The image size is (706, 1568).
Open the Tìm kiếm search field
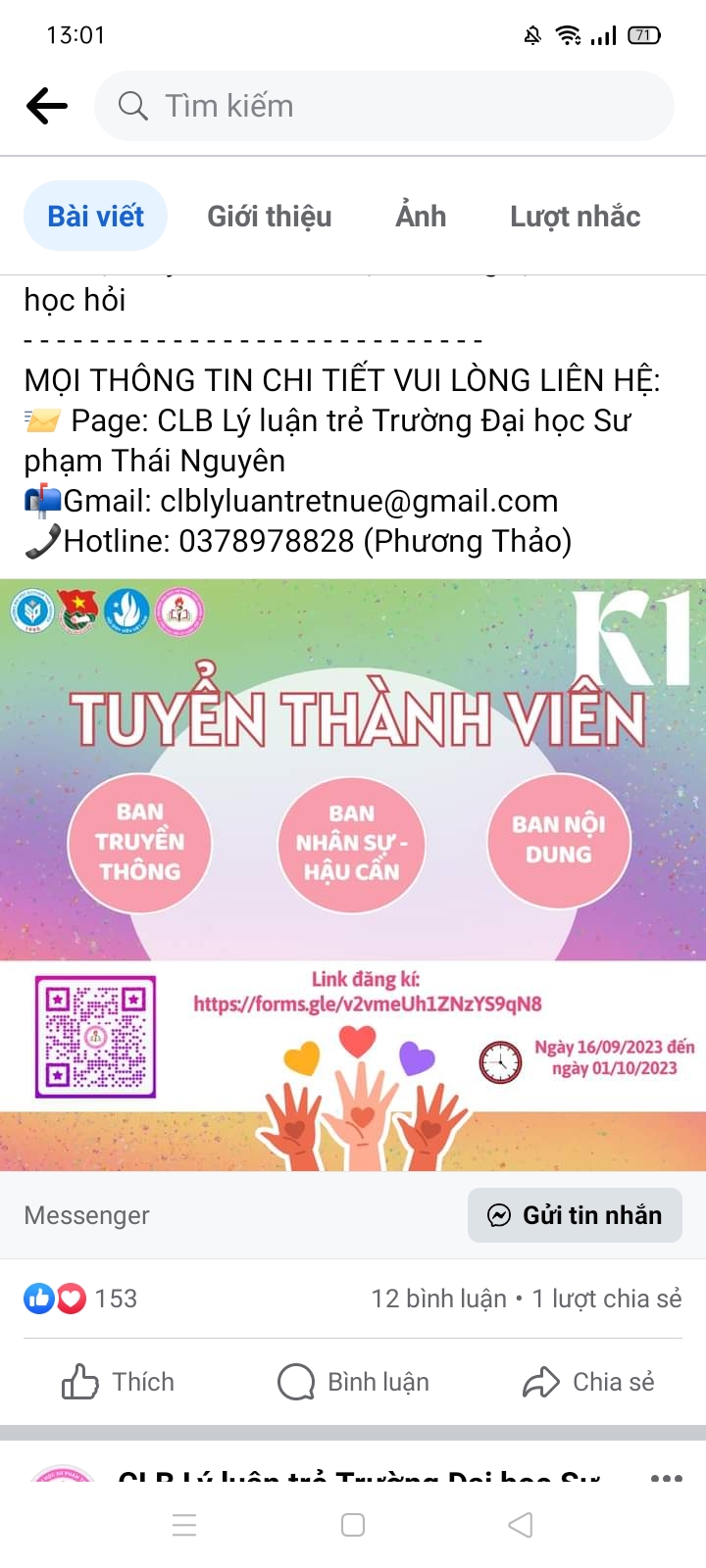383,106
